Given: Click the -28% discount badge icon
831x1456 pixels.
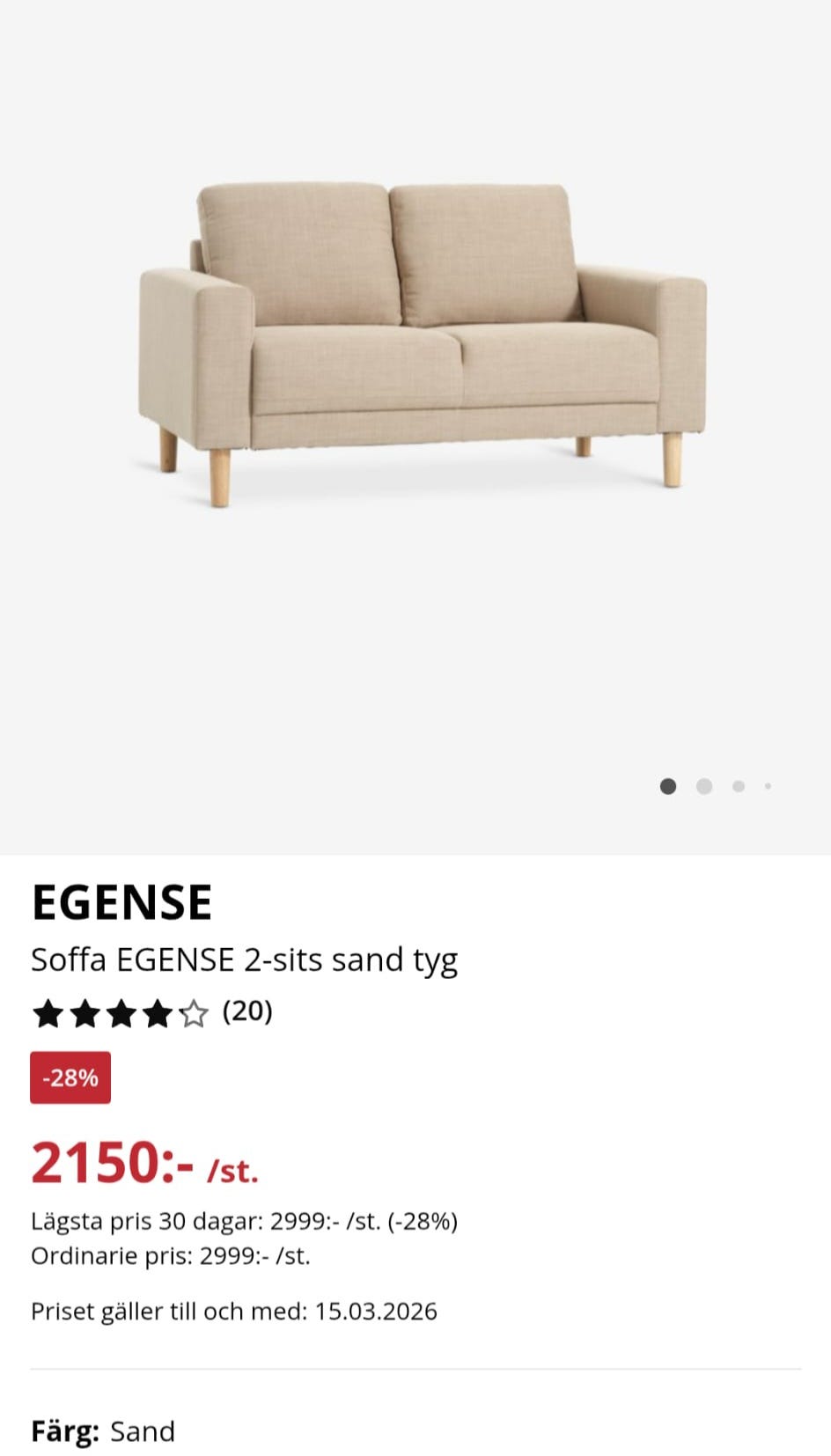Looking at the screenshot, I should (70, 1077).
